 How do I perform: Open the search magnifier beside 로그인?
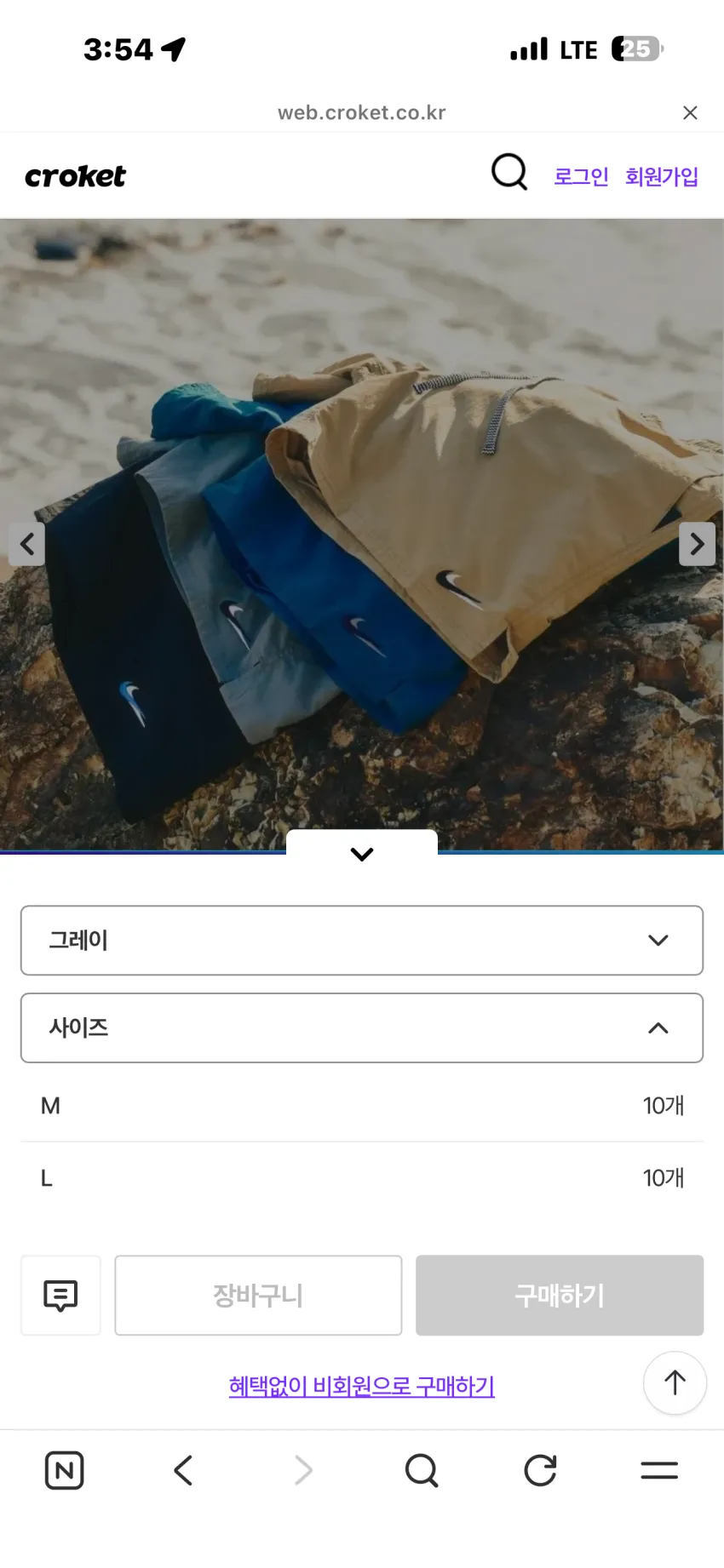pyautogui.click(x=509, y=172)
